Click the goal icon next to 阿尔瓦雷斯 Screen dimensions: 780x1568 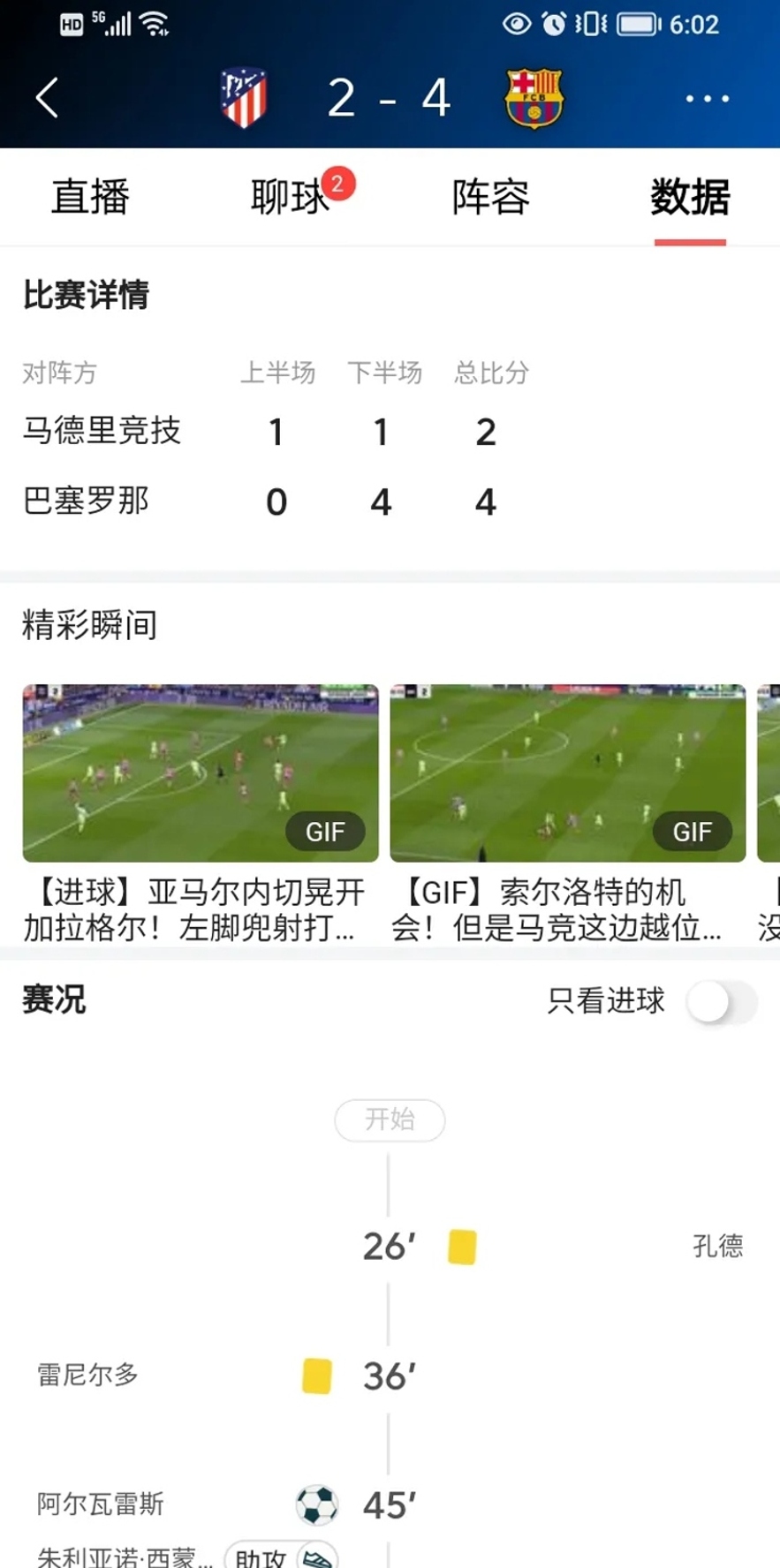pyautogui.click(x=315, y=1502)
